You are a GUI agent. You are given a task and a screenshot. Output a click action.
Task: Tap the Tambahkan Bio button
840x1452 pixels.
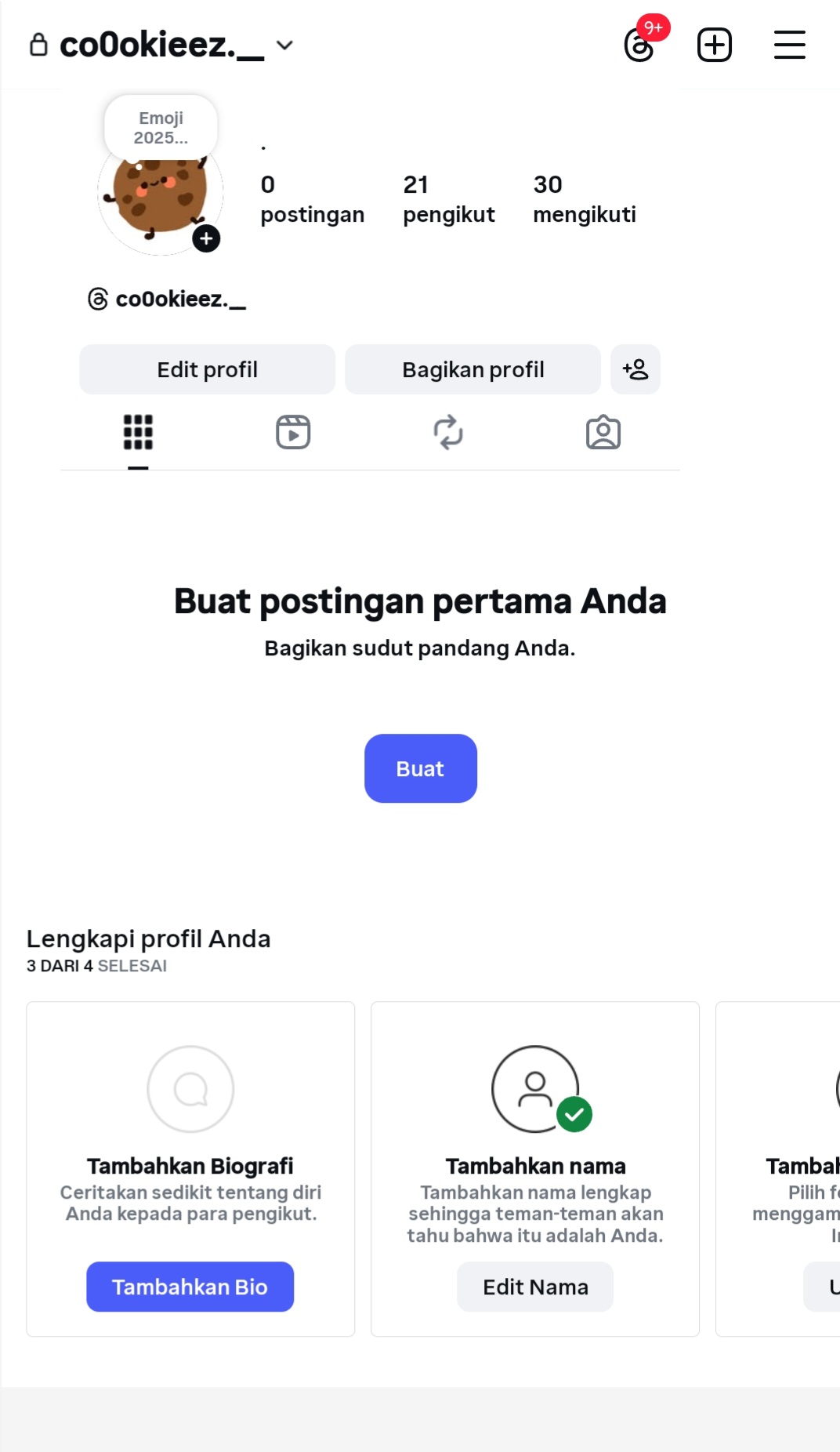[x=190, y=1287]
